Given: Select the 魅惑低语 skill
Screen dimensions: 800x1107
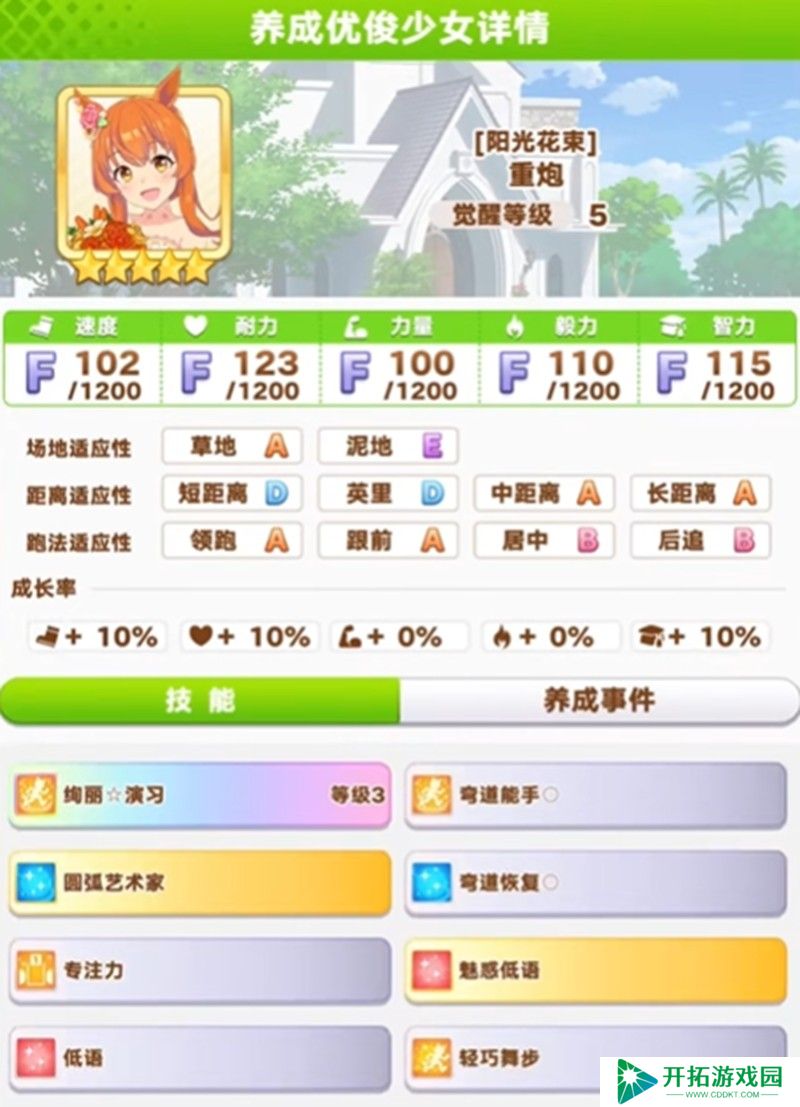Looking at the screenshot, I should click(x=596, y=970).
